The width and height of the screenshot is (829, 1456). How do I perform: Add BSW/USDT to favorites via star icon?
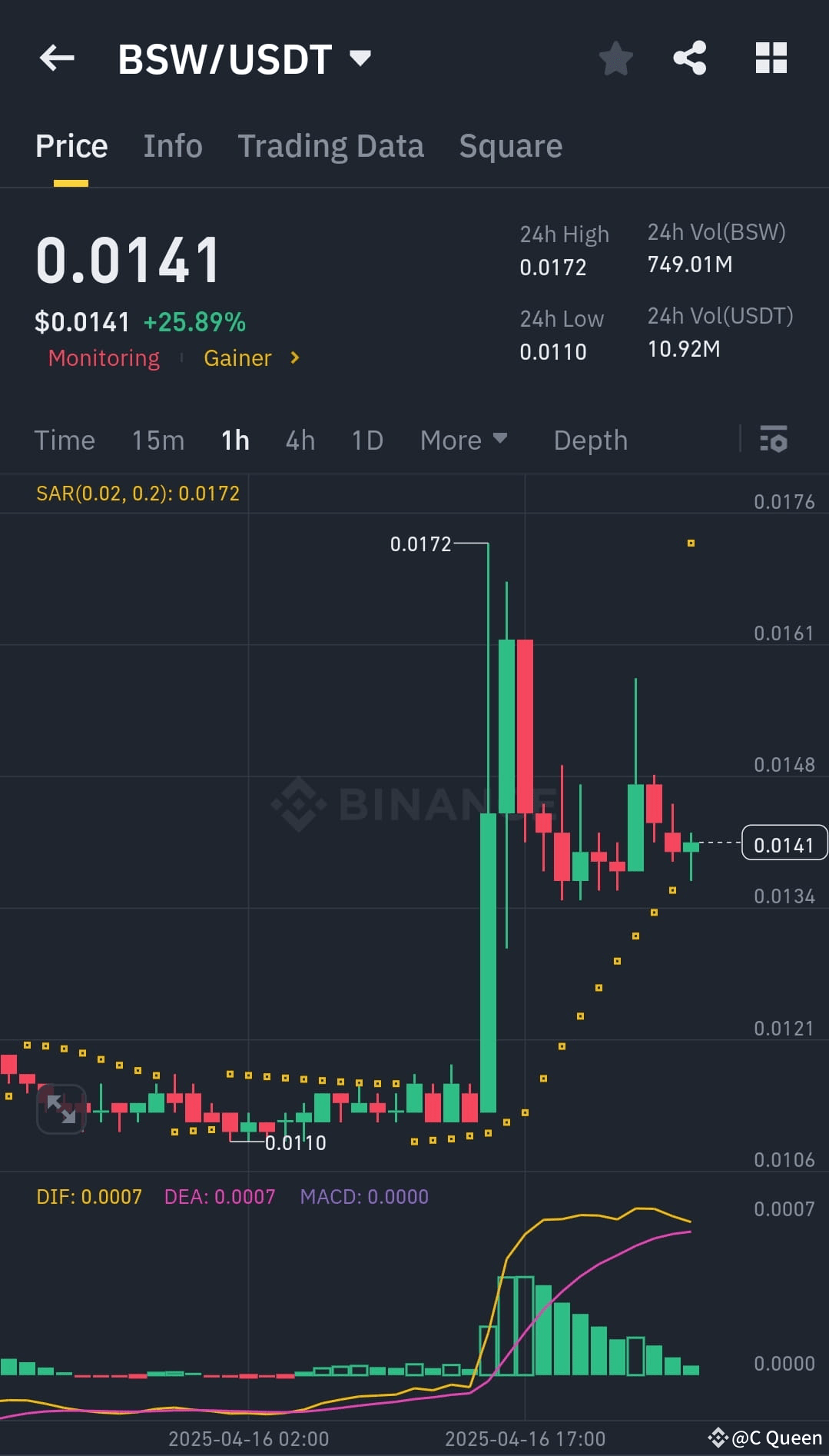coord(615,58)
